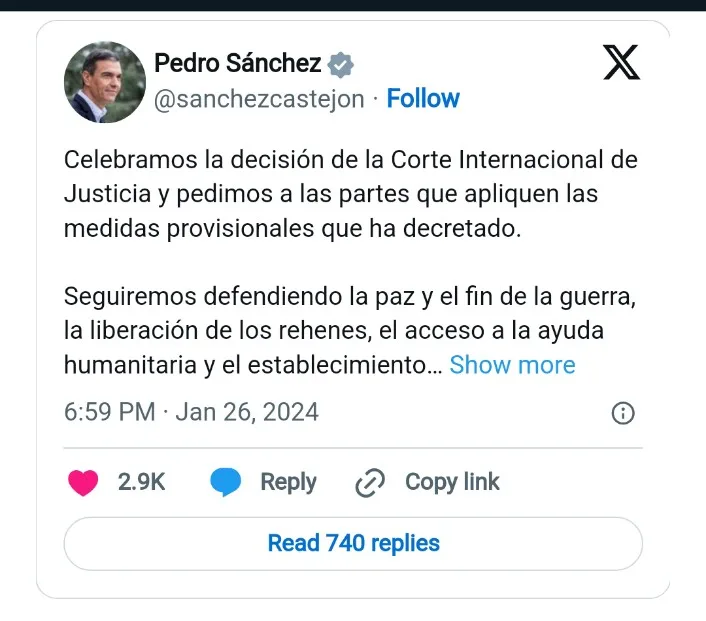Open the X logo link
Viewport: 706px width, 621px height.
pyautogui.click(x=622, y=63)
